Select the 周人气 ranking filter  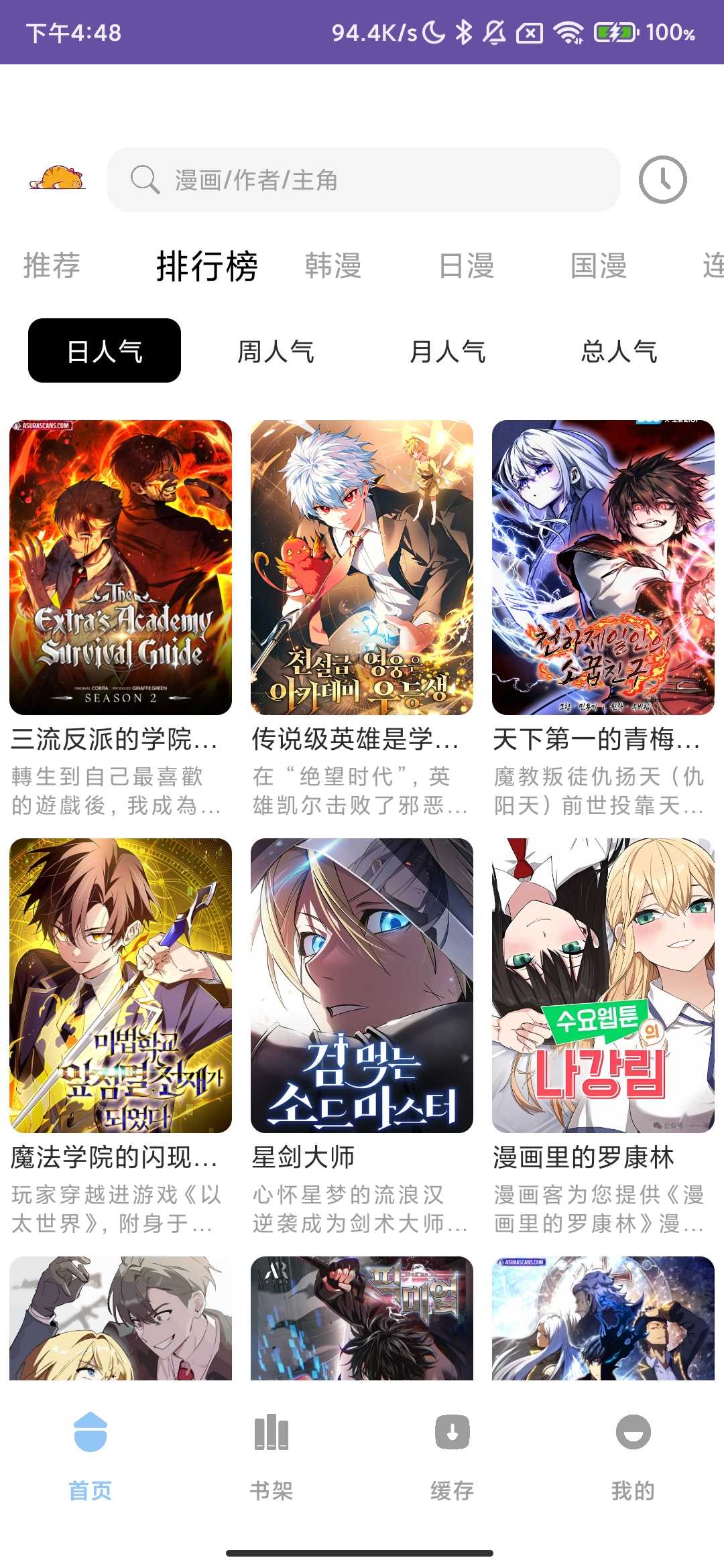click(x=276, y=351)
